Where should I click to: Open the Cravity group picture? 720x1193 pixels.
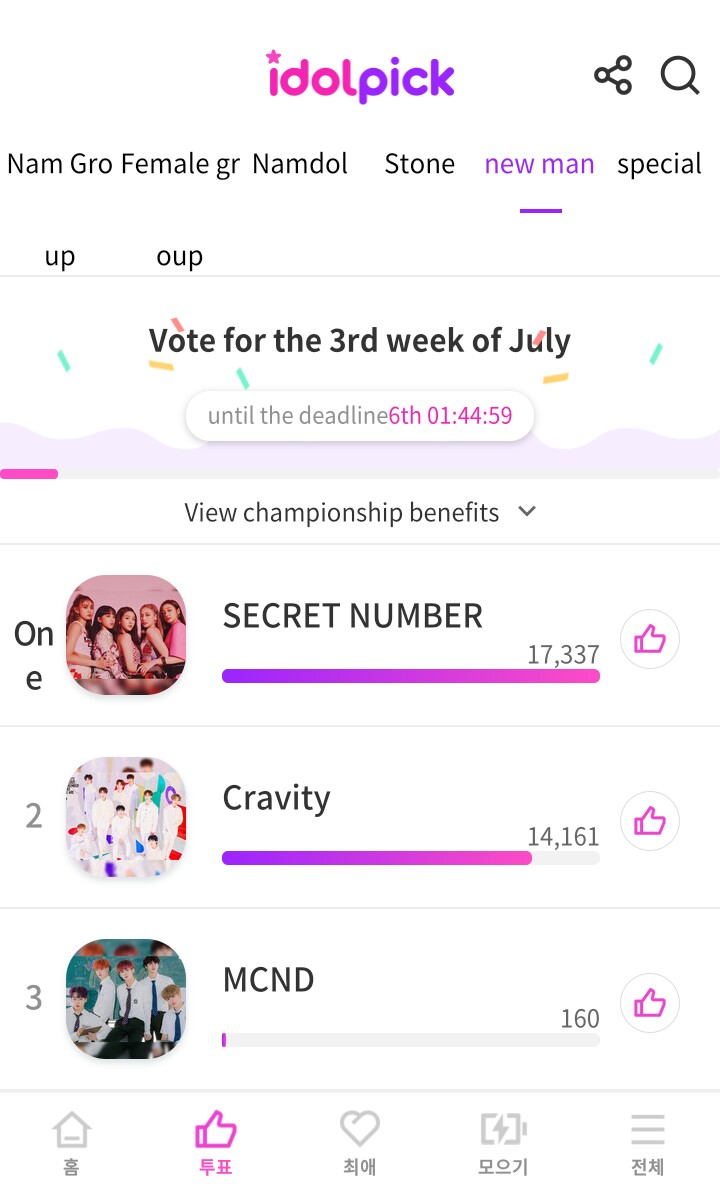(x=126, y=818)
